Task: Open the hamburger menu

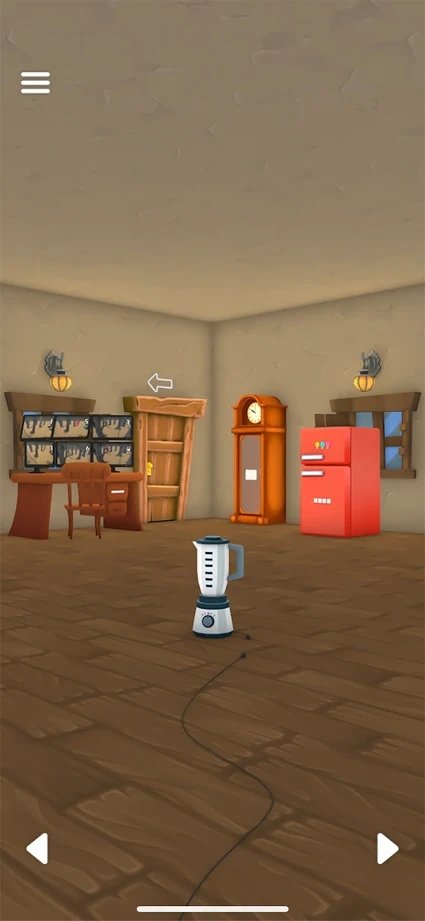Action: 35,83
